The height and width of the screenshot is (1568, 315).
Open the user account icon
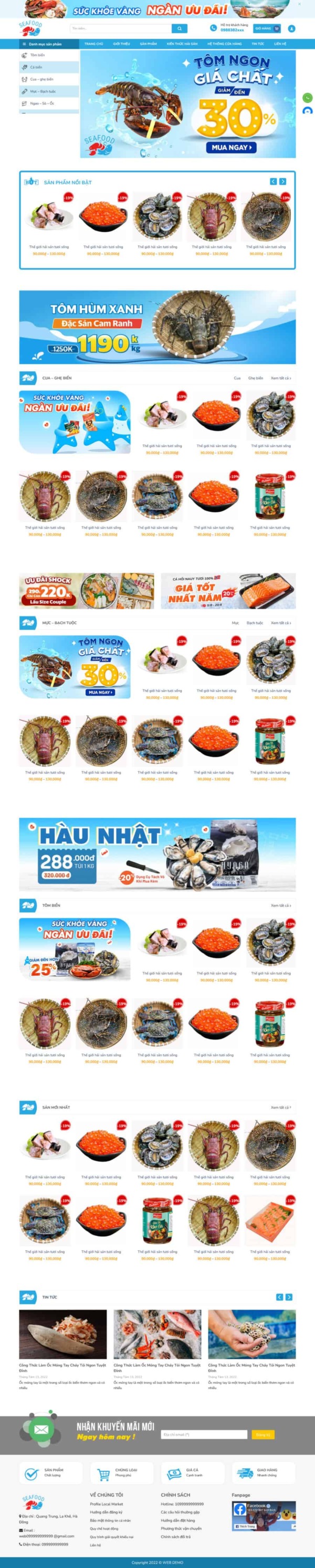point(291,28)
